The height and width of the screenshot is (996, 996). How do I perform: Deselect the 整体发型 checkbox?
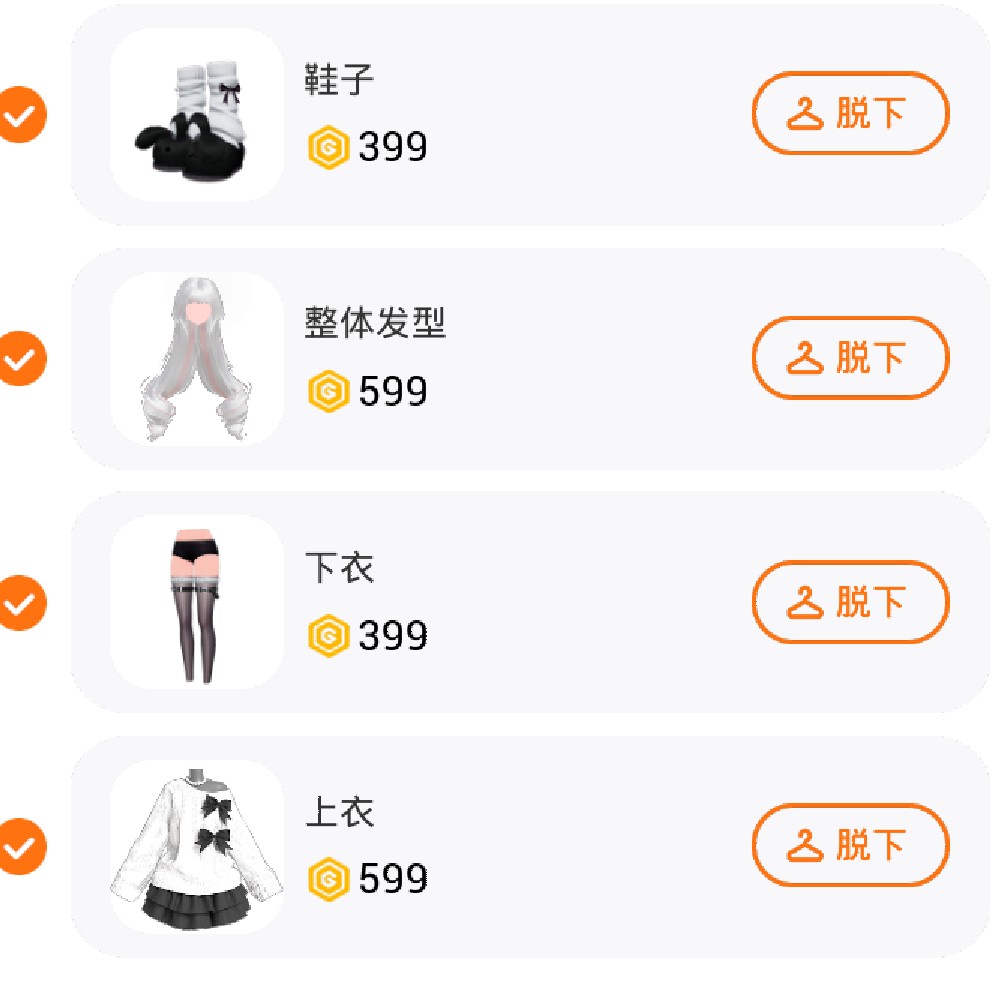[x=21, y=358]
